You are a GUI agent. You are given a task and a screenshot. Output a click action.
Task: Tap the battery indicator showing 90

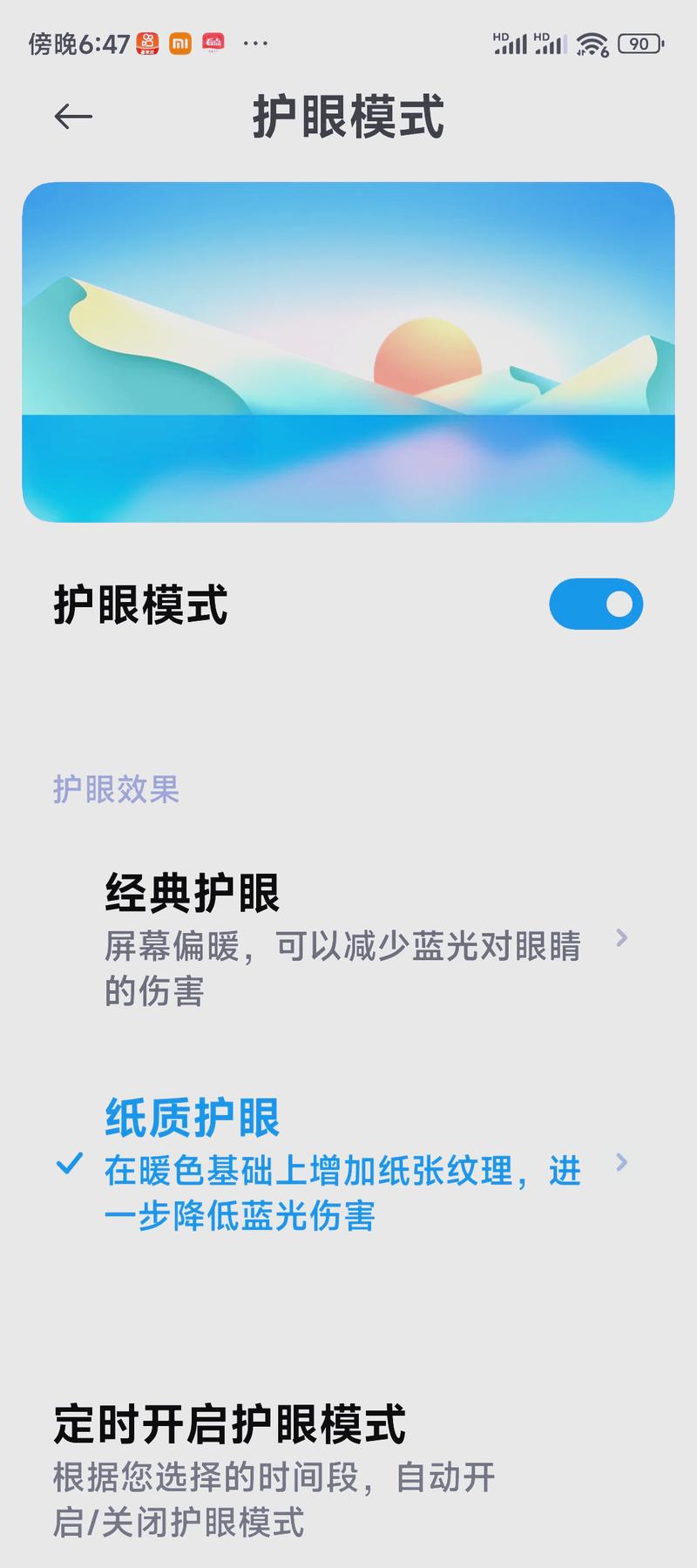[637, 42]
